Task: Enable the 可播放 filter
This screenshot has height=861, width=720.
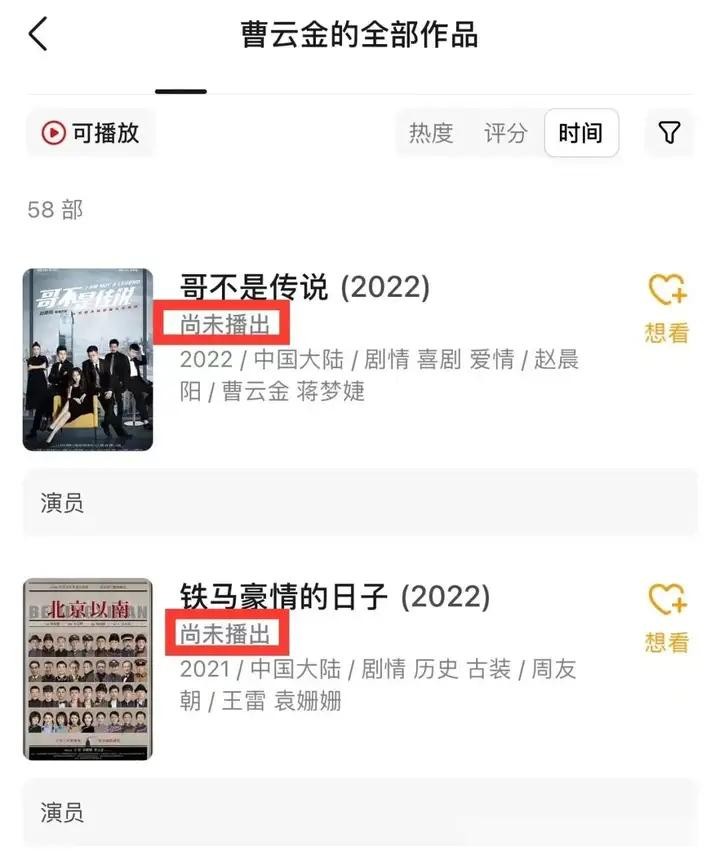Action: 90,133
